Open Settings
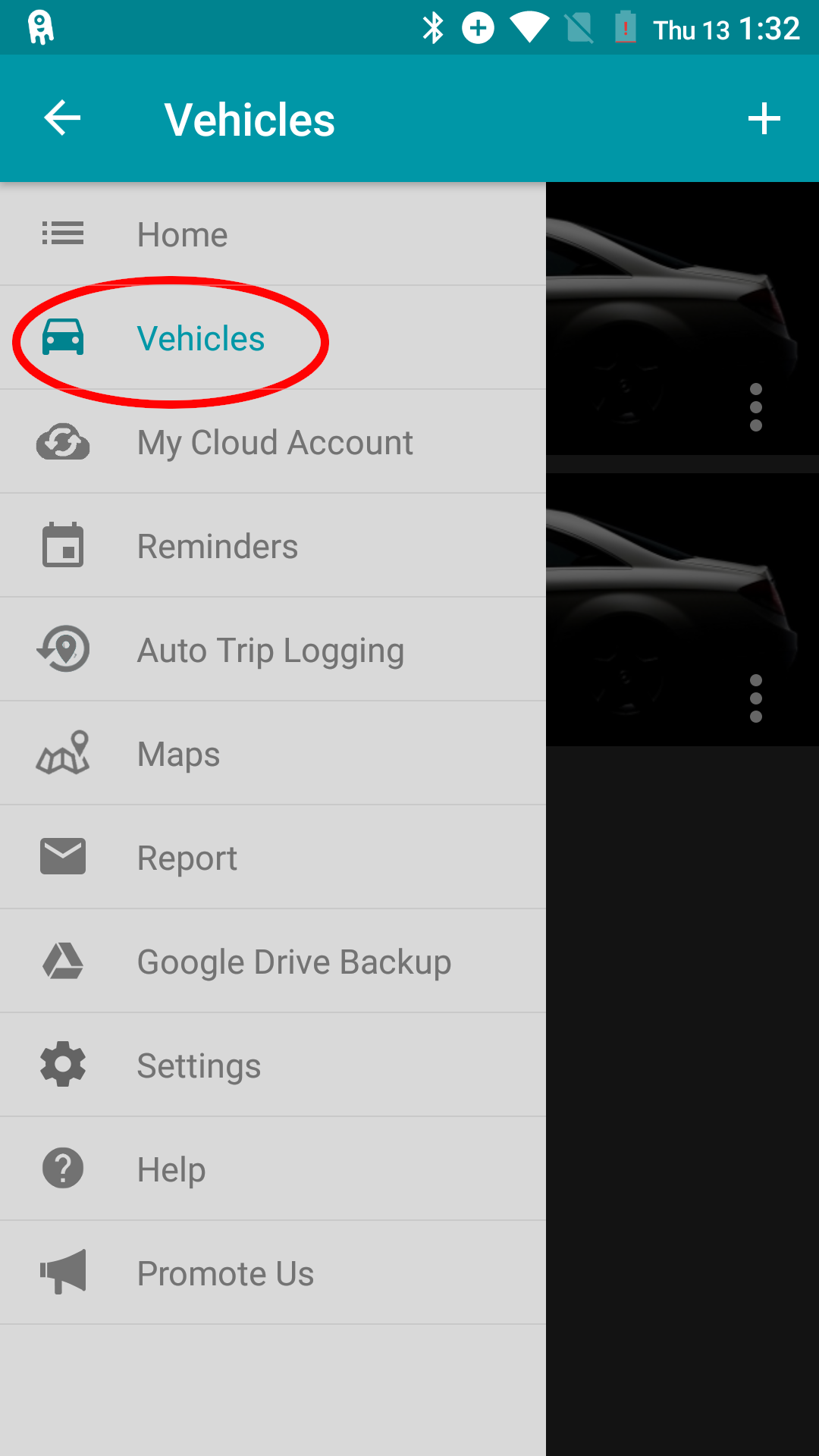This screenshot has width=819, height=1456. pyautogui.click(x=273, y=1065)
